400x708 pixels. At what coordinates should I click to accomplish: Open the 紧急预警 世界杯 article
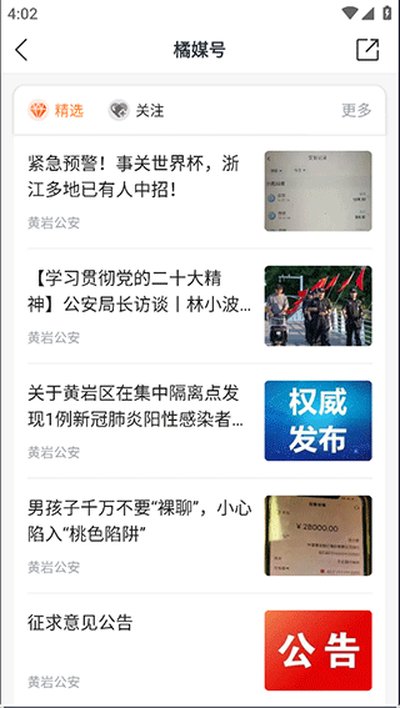(200, 191)
